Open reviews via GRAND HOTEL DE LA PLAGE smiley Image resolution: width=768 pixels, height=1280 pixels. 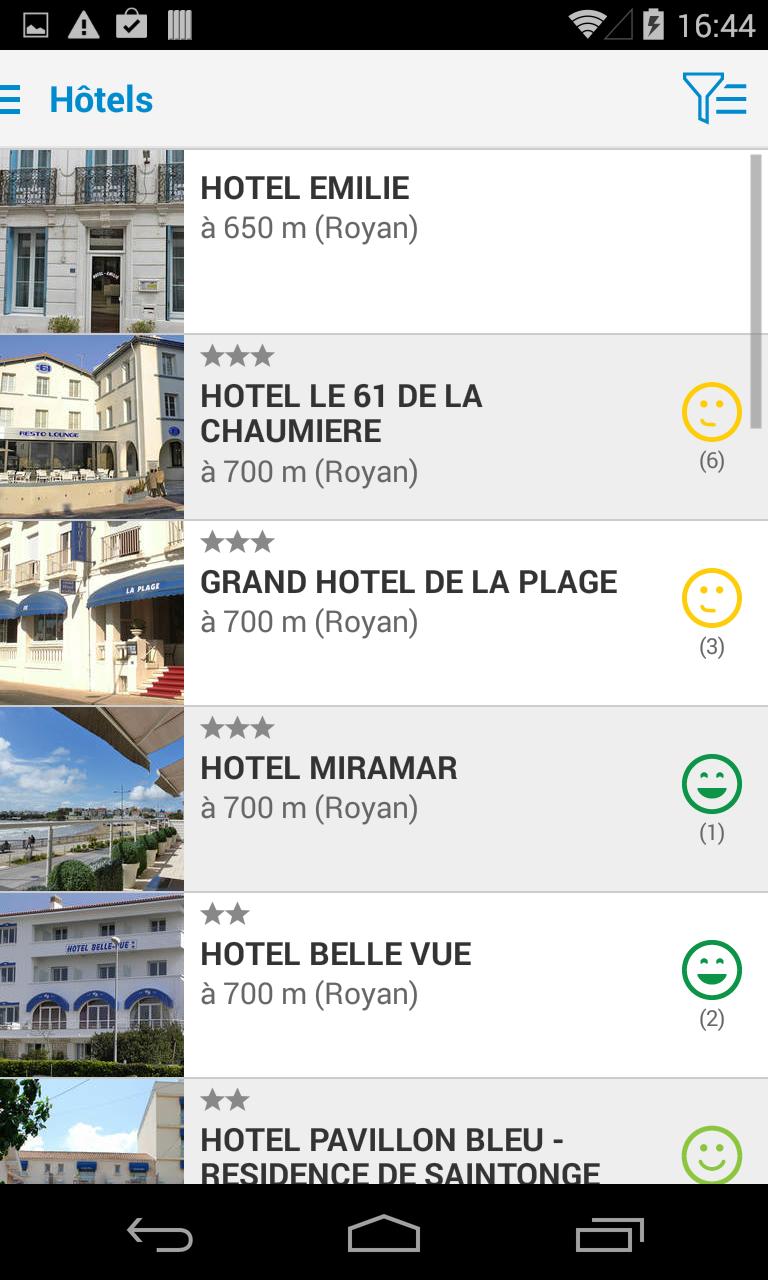tap(711, 599)
